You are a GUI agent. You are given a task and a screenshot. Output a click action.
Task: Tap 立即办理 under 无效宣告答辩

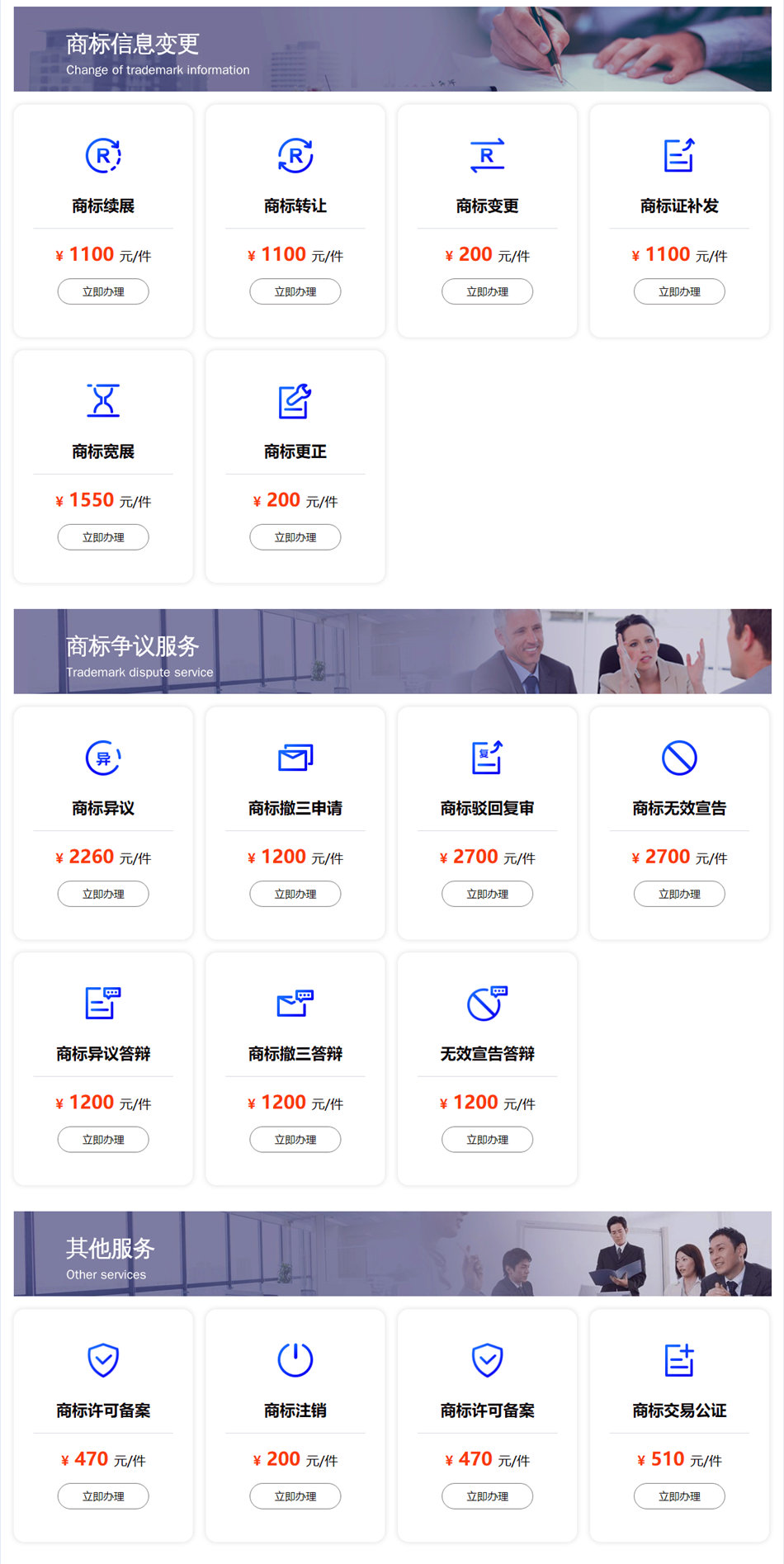click(487, 1140)
